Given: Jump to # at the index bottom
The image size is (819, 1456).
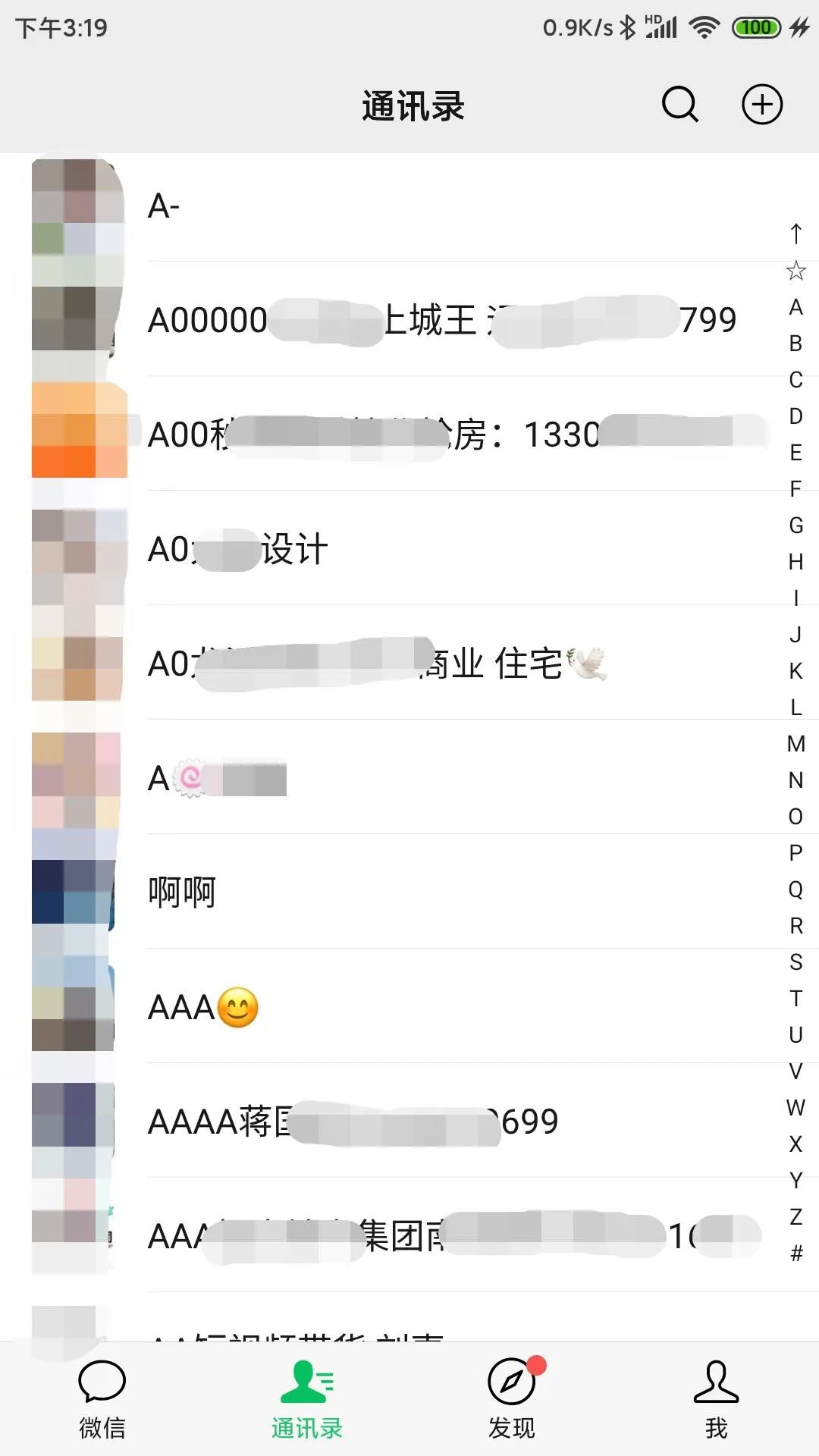Looking at the screenshot, I should [795, 1241].
